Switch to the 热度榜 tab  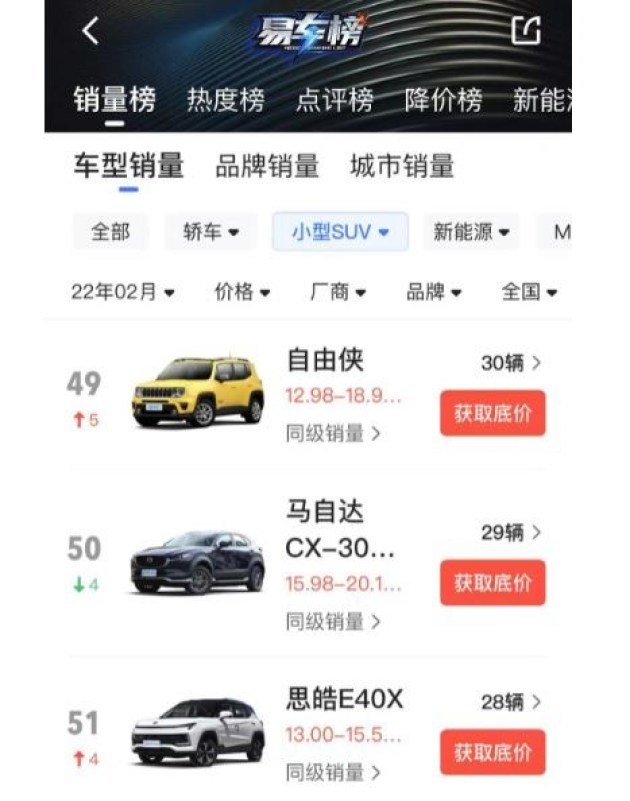[x=225, y=100]
